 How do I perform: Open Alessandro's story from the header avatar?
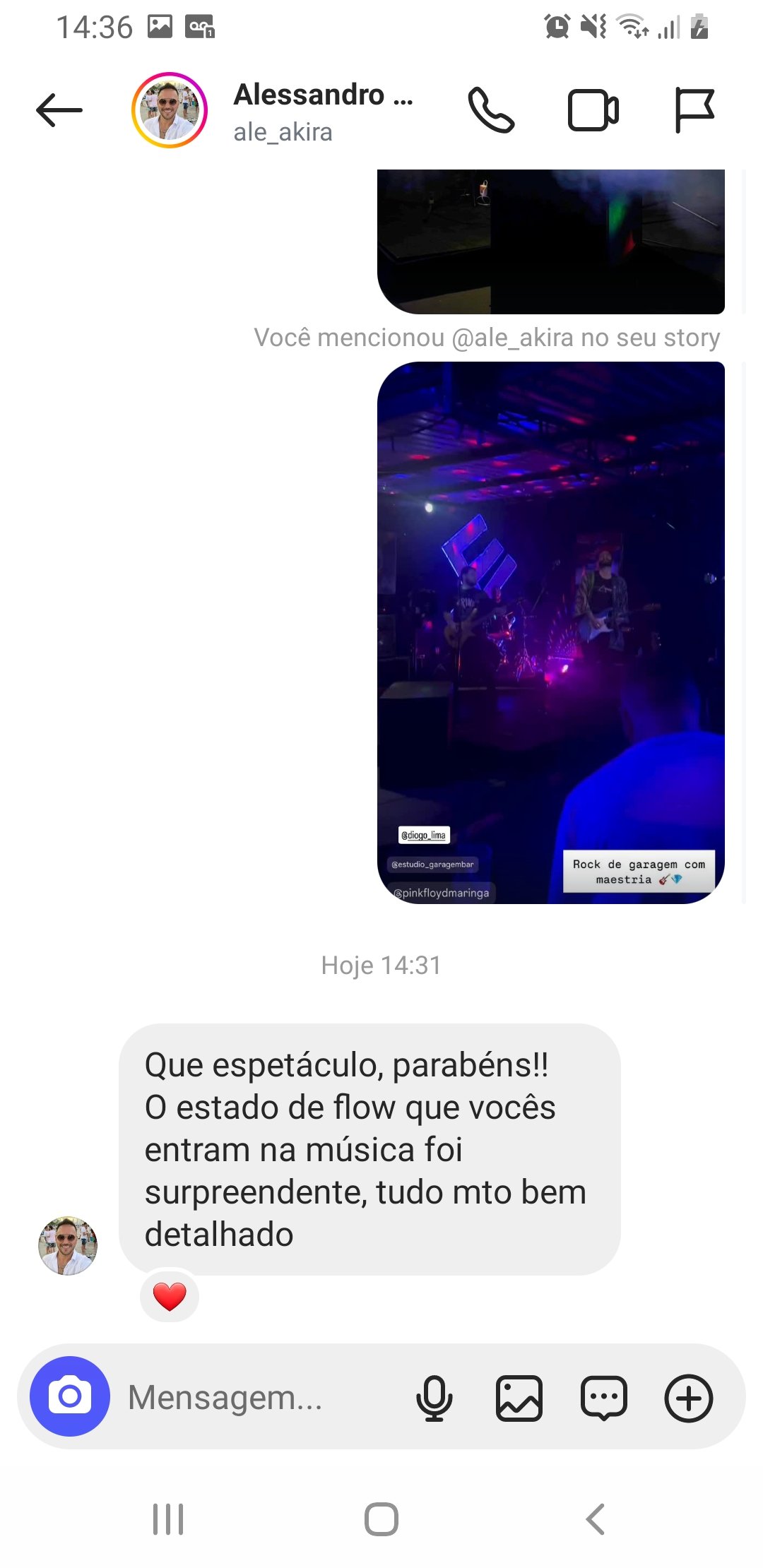170,110
